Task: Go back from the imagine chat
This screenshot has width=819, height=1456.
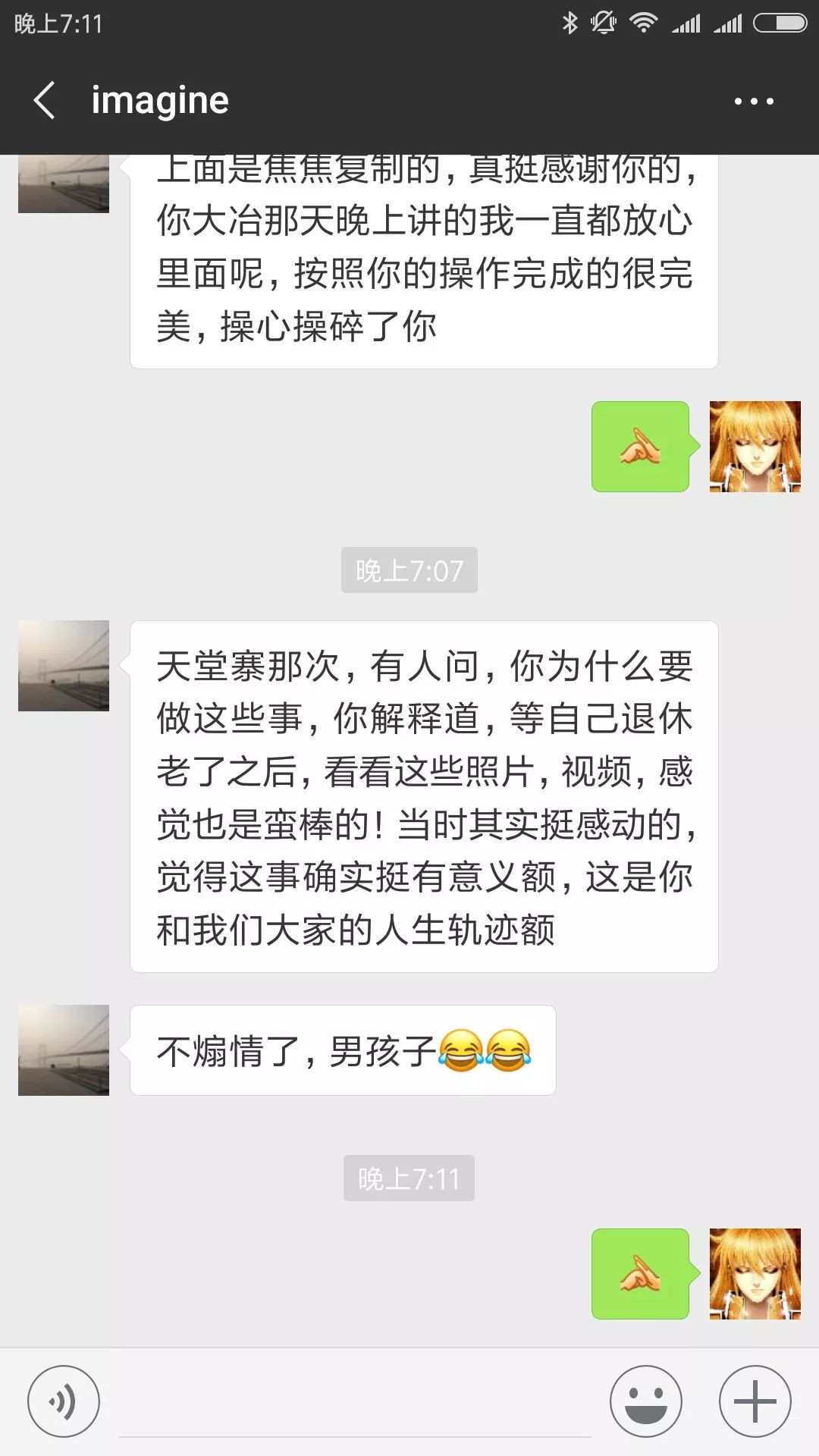Action: [44, 100]
